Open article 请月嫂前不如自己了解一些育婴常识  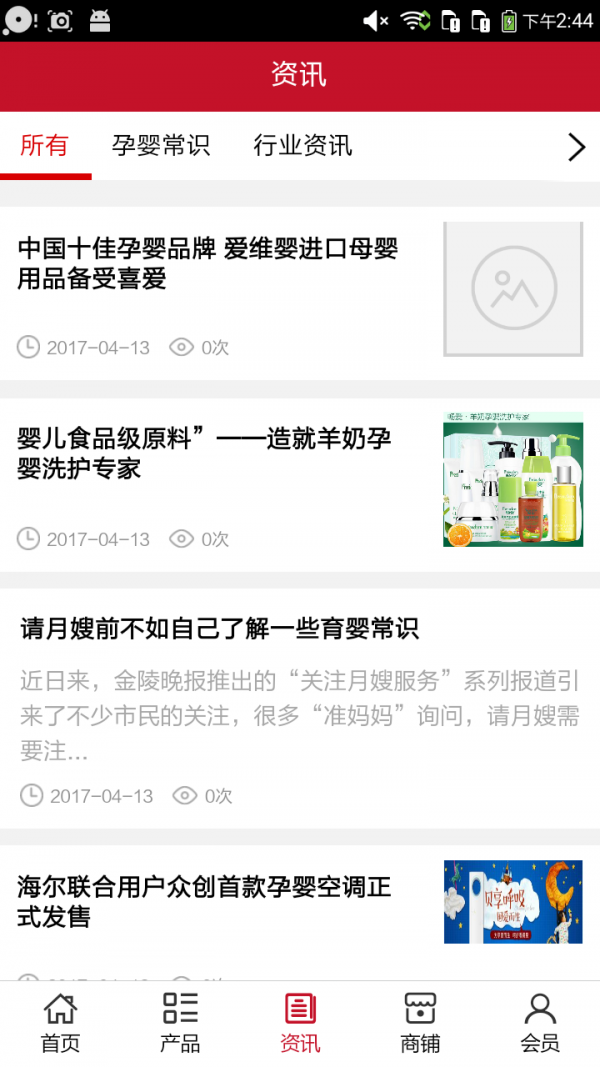219,629
